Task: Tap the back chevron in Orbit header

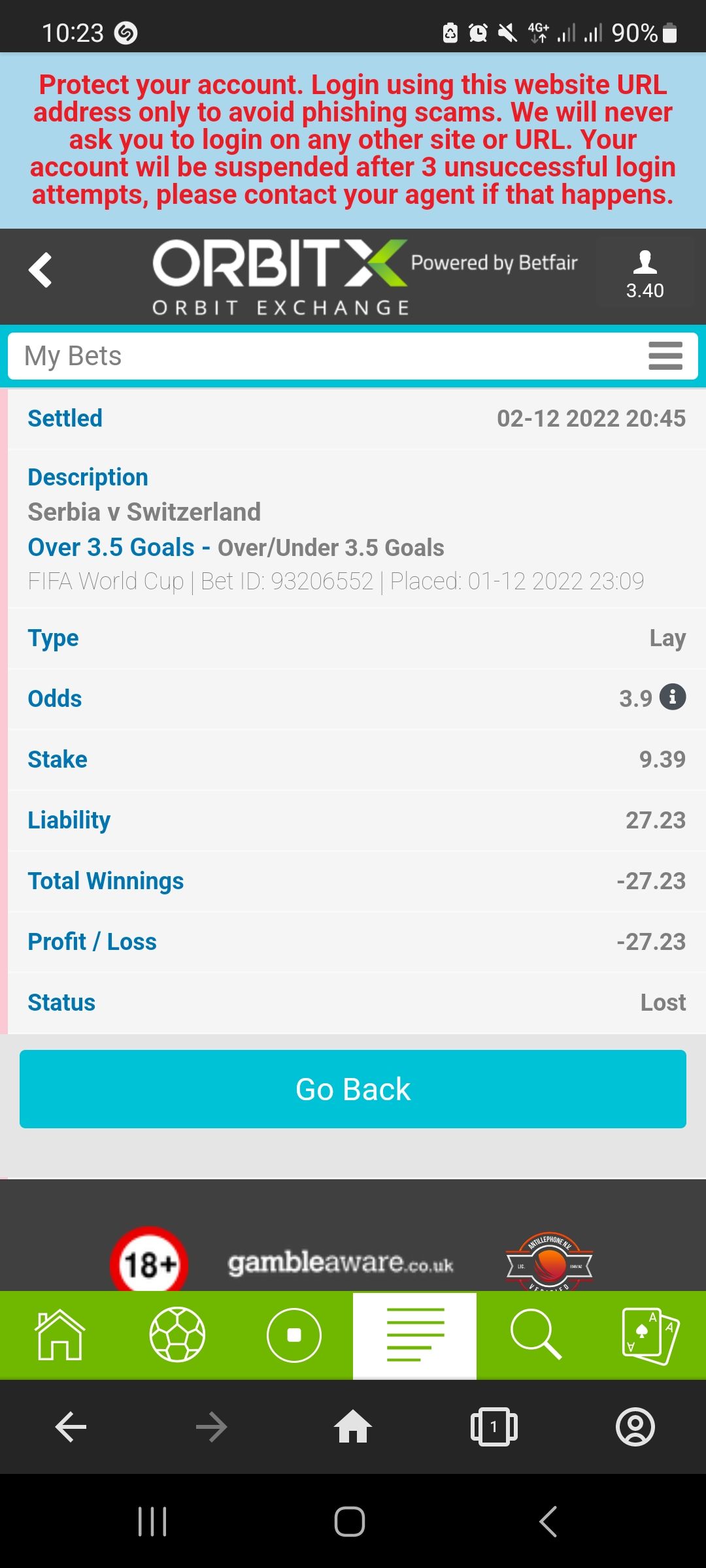Action: coord(41,270)
